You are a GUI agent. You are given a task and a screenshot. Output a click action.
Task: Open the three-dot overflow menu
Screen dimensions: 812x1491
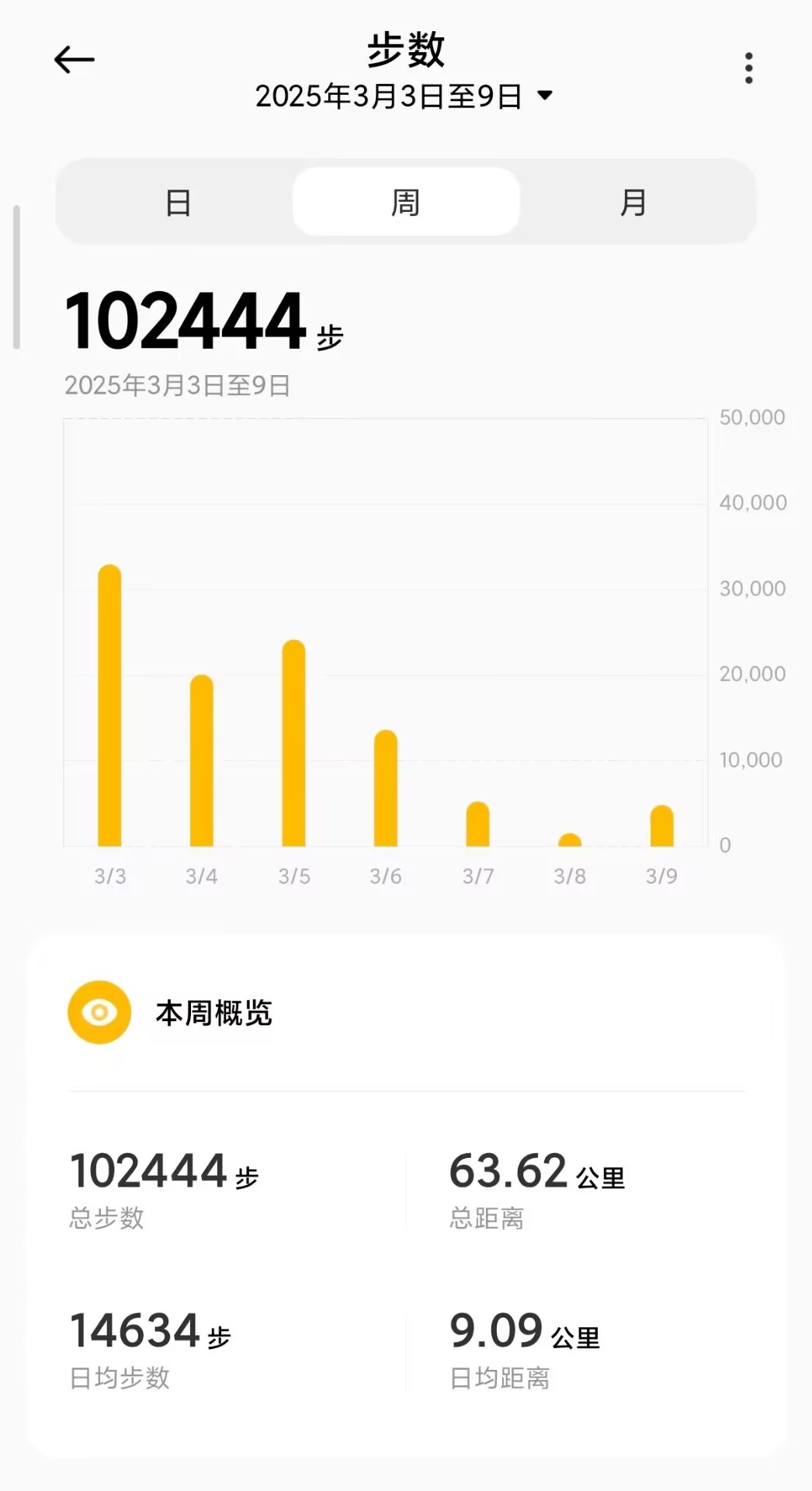pyautogui.click(x=748, y=68)
